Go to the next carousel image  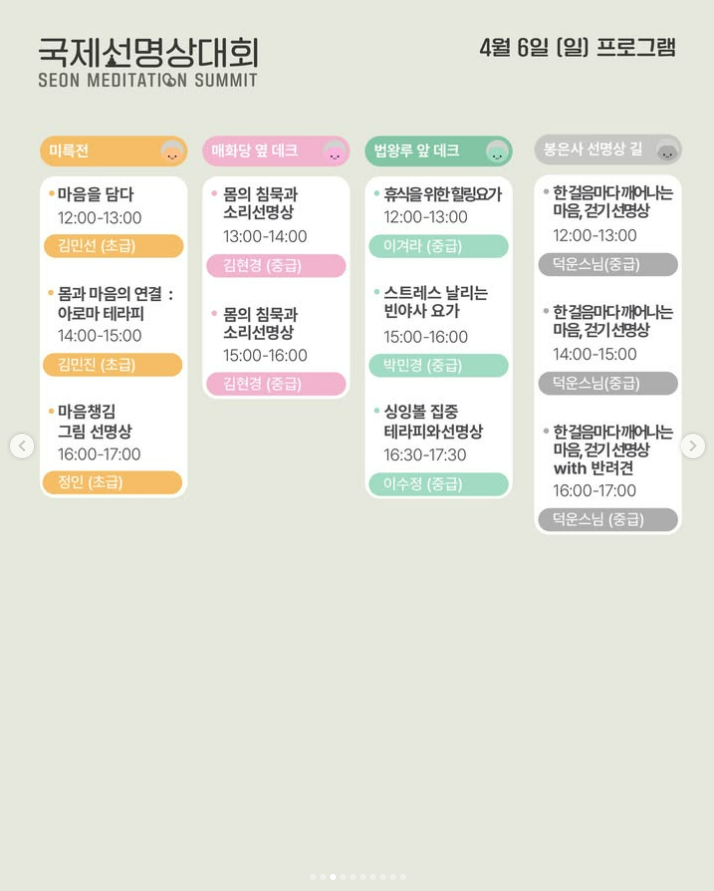[693, 446]
